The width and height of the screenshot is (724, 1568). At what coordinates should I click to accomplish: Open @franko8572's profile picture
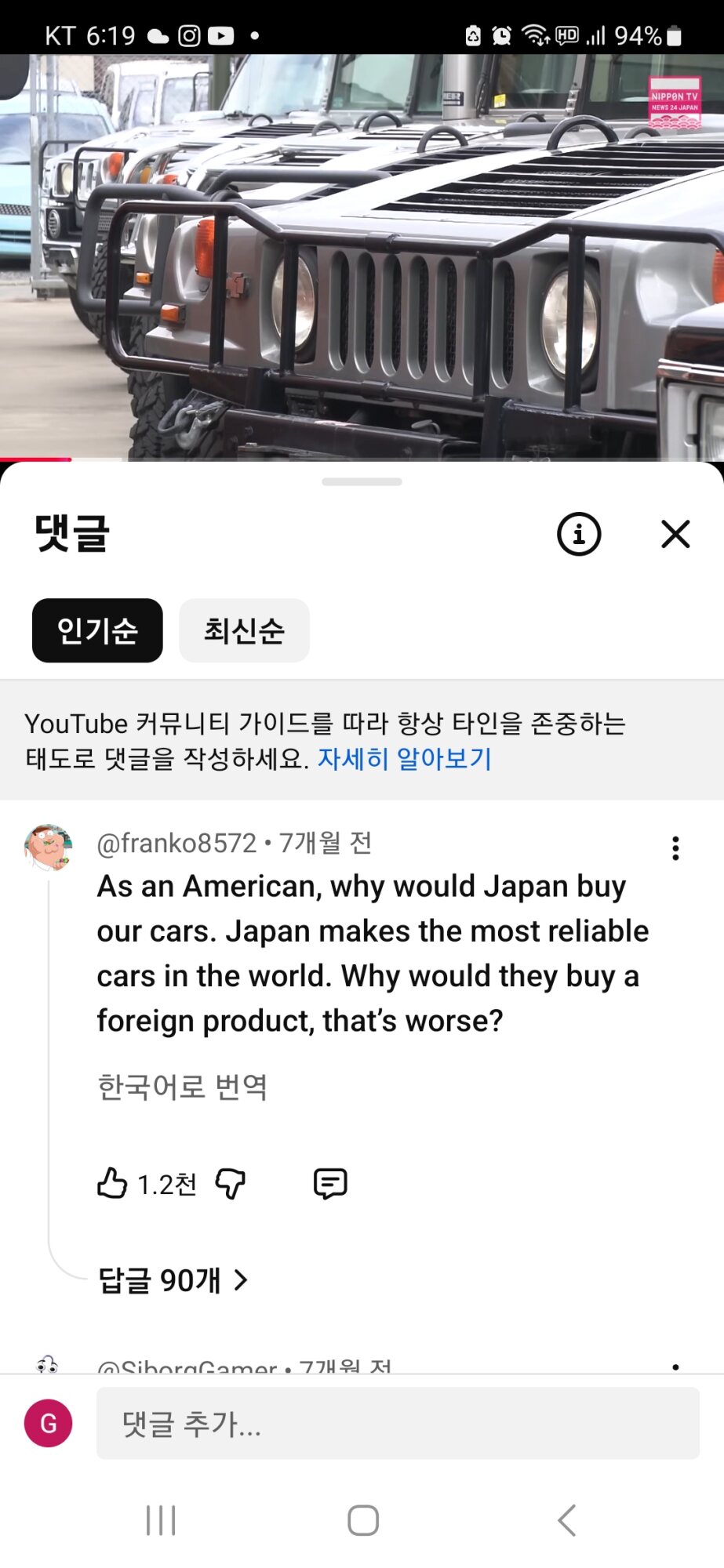[x=48, y=848]
